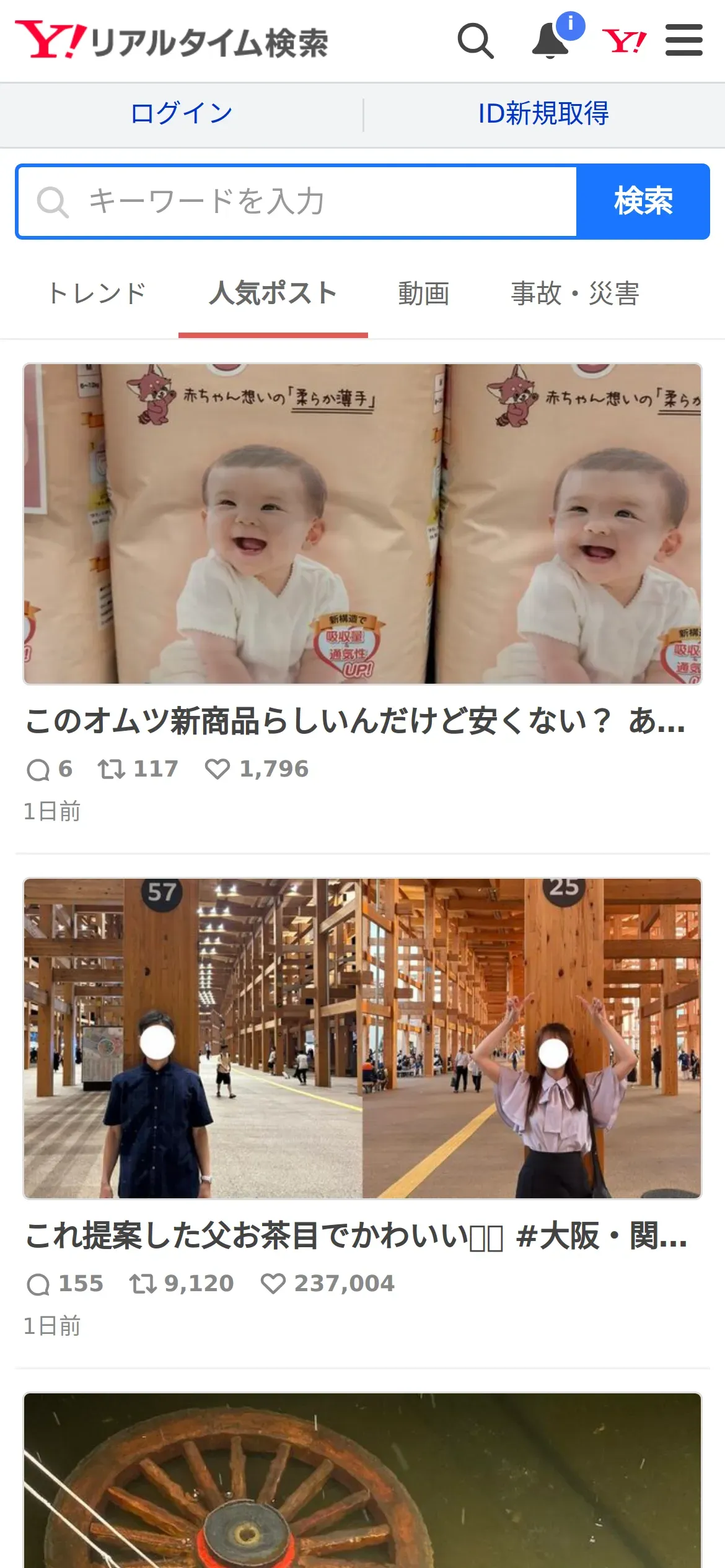The height and width of the screenshot is (1568, 725).
Task: Switch to the トレンド tab
Action: coord(97,294)
